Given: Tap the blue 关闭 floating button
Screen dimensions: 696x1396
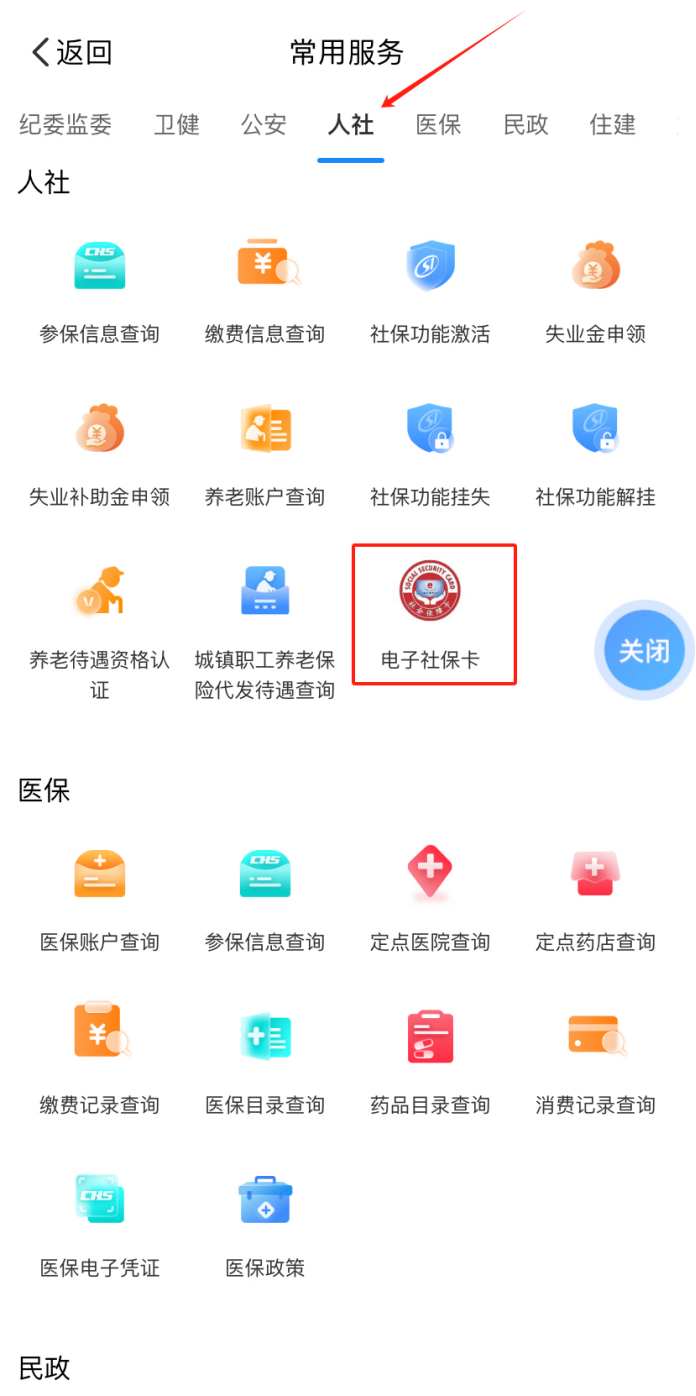Looking at the screenshot, I should (x=643, y=651).
